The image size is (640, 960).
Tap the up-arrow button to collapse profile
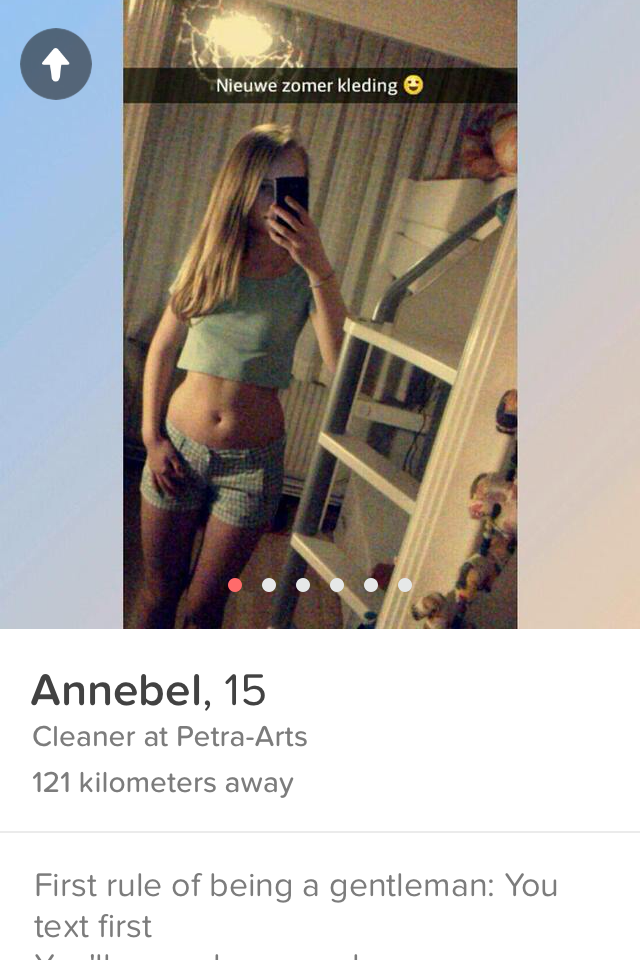[x=56, y=64]
